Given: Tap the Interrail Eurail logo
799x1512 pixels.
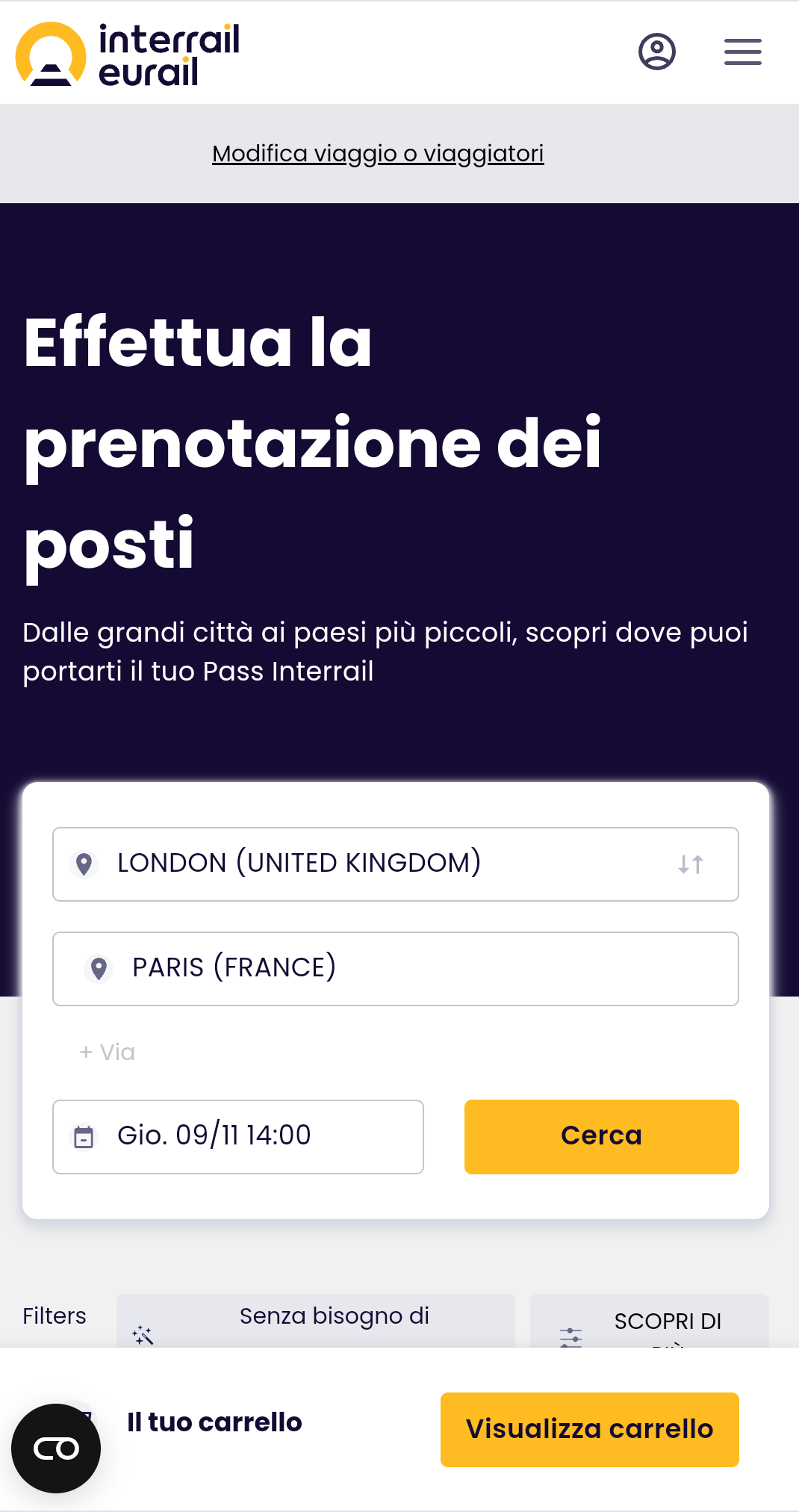Looking at the screenshot, I should pyautogui.click(x=128, y=54).
